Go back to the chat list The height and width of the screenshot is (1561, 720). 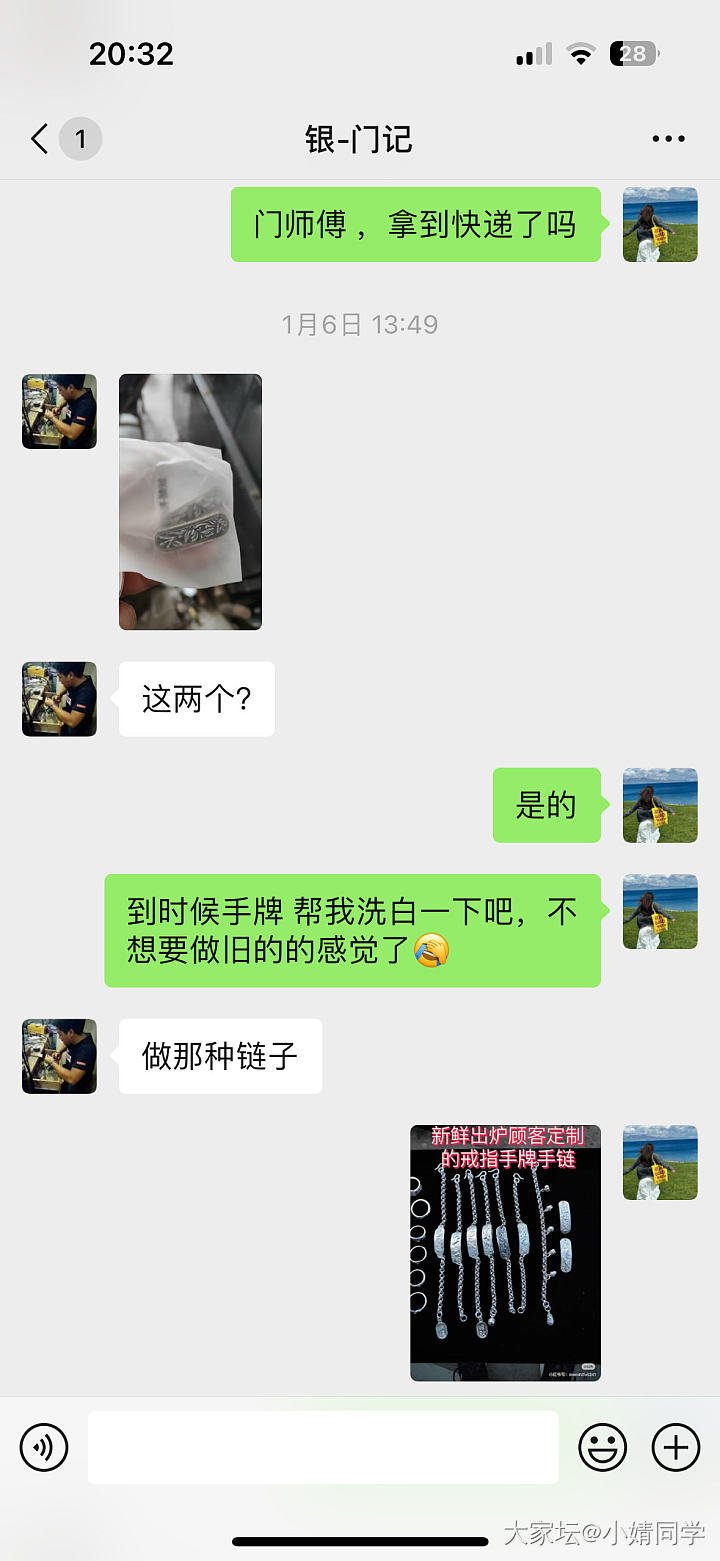pyautogui.click(x=40, y=139)
